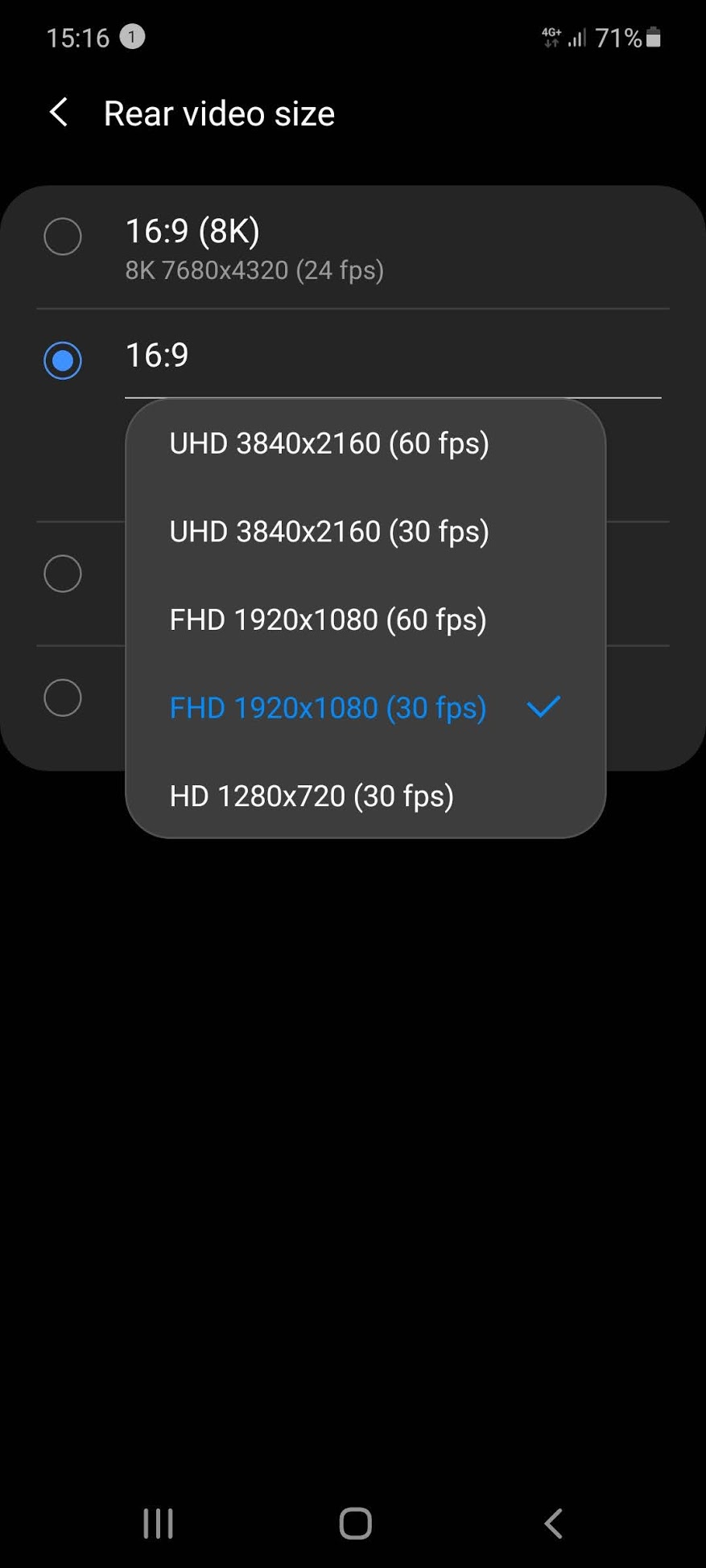Open recent apps from navigation bar
This screenshot has height=1568, width=706.
(158, 1523)
